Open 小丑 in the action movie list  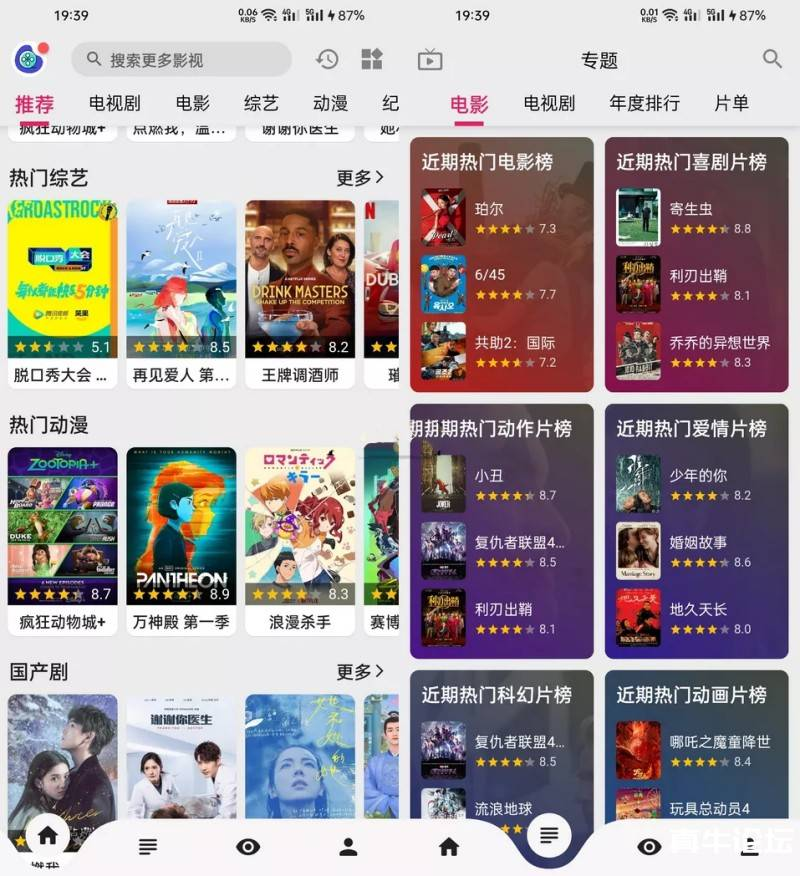pyautogui.click(x=488, y=484)
